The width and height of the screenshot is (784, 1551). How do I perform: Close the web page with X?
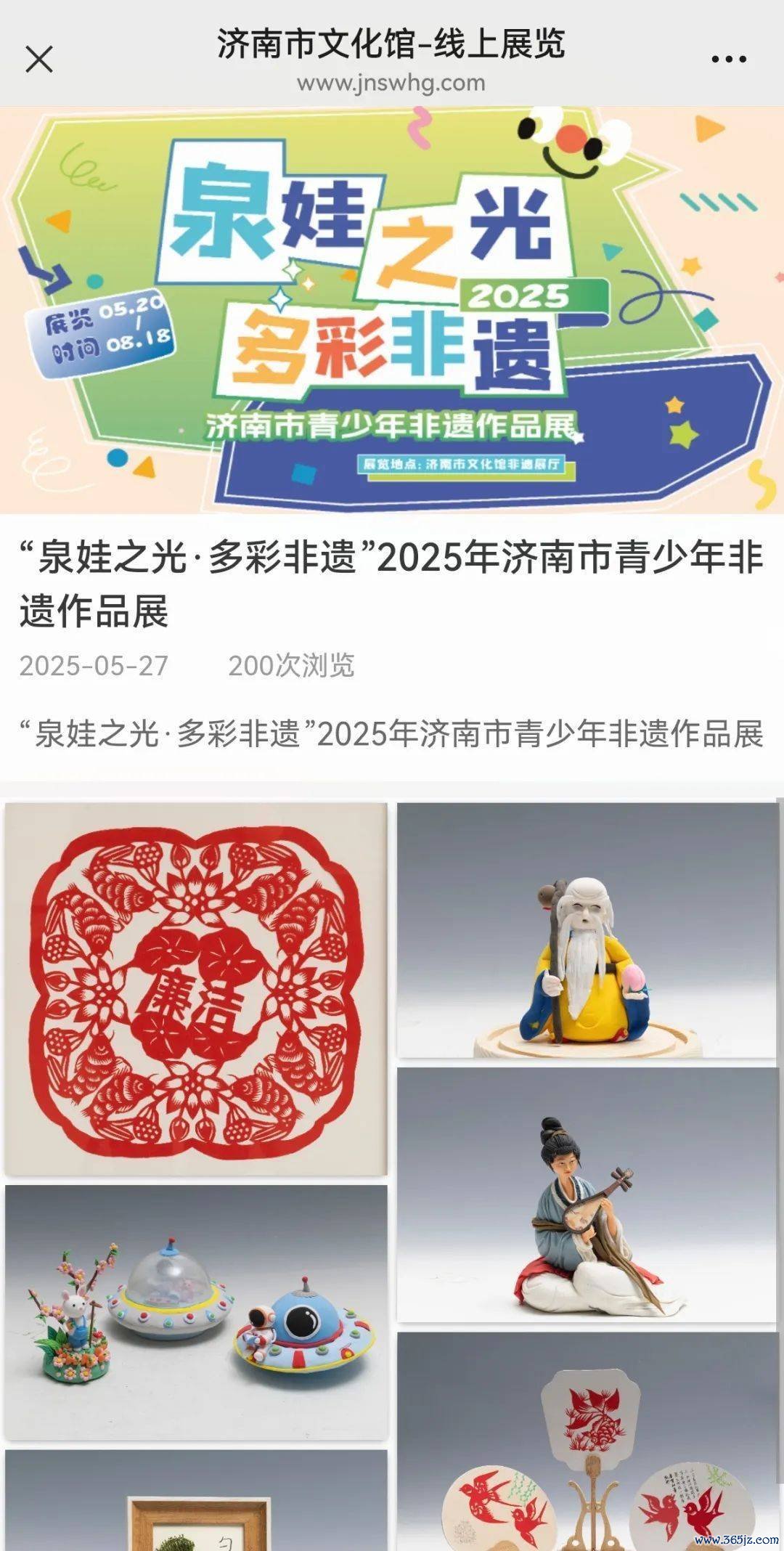point(39,59)
